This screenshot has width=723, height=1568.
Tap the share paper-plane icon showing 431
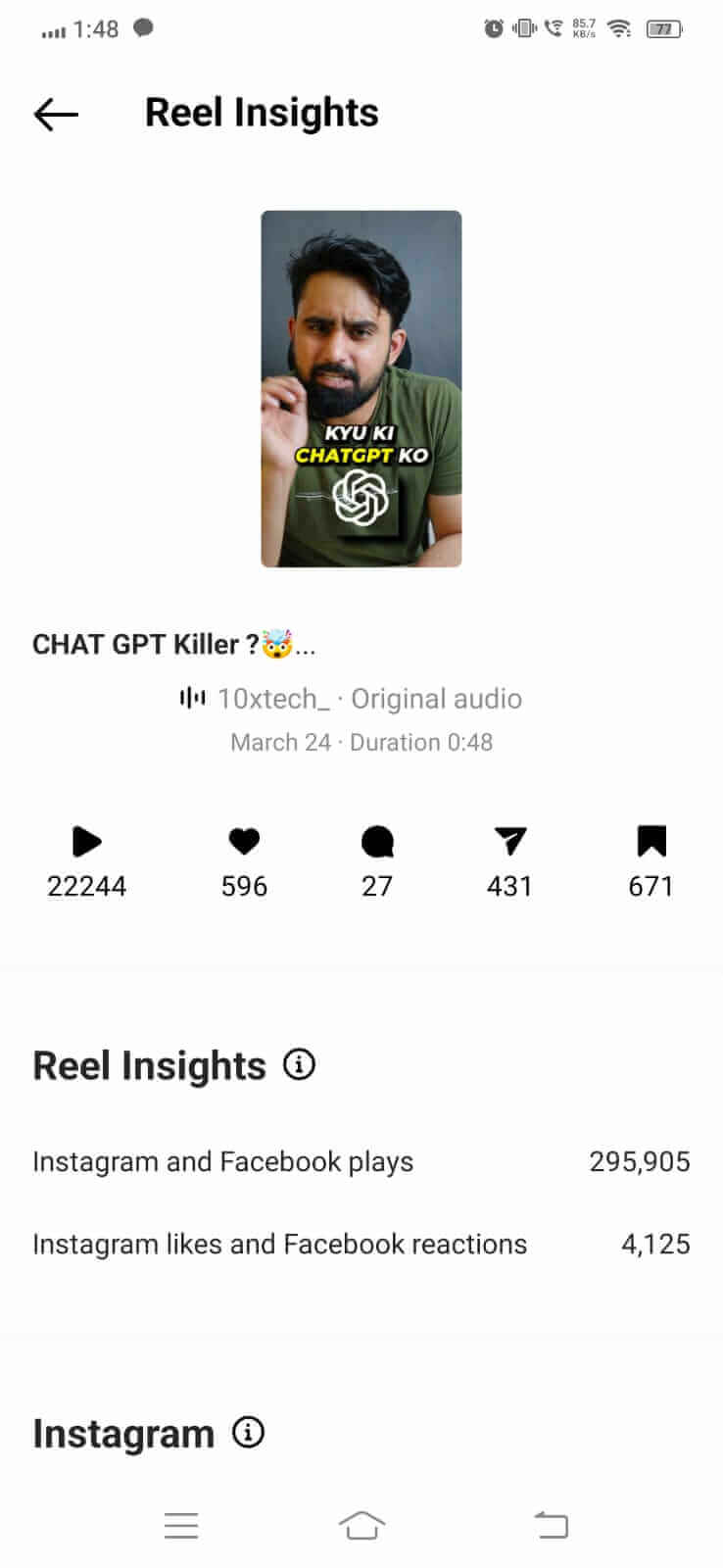click(510, 841)
